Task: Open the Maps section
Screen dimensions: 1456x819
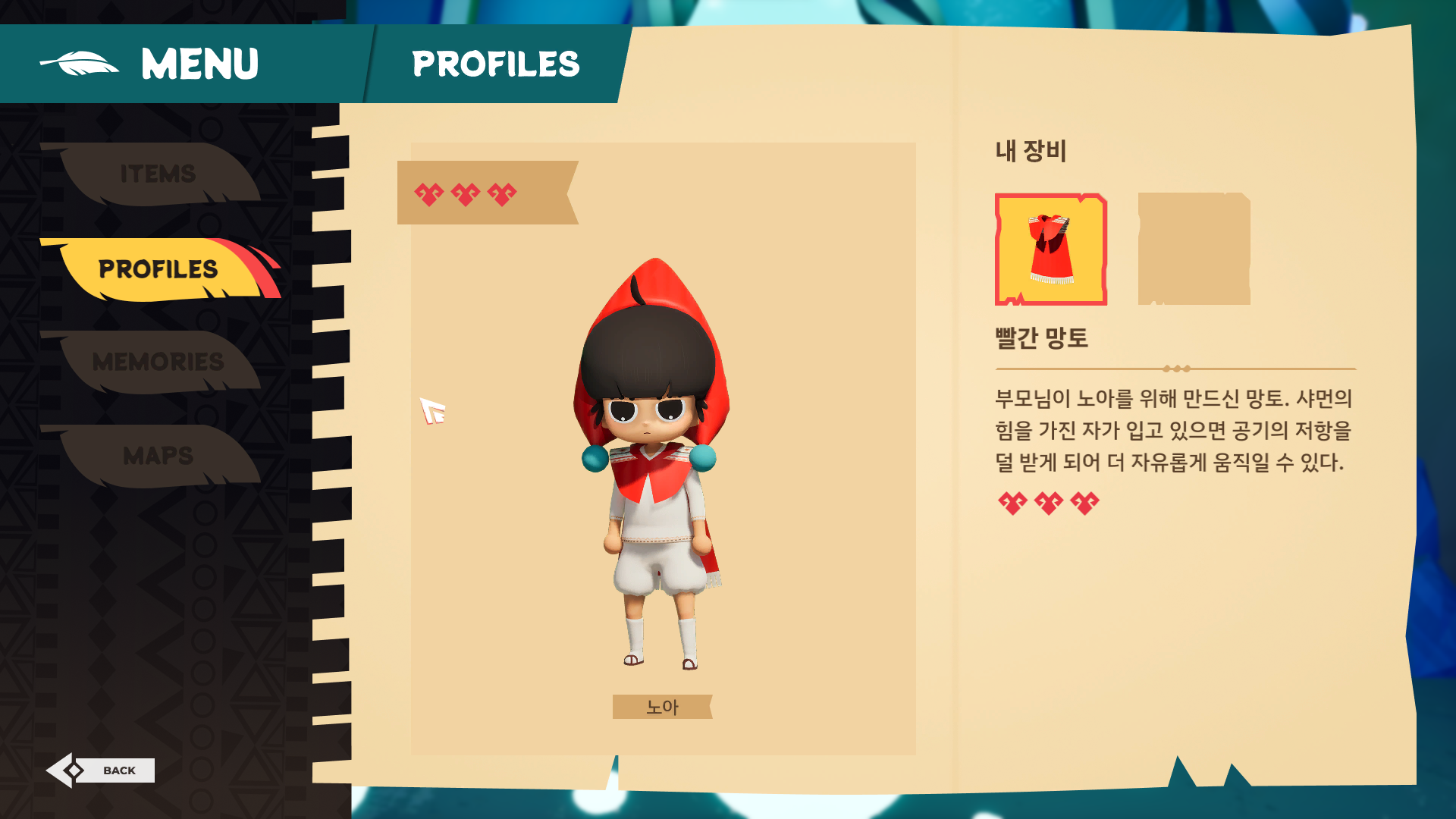Action: [157, 456]
